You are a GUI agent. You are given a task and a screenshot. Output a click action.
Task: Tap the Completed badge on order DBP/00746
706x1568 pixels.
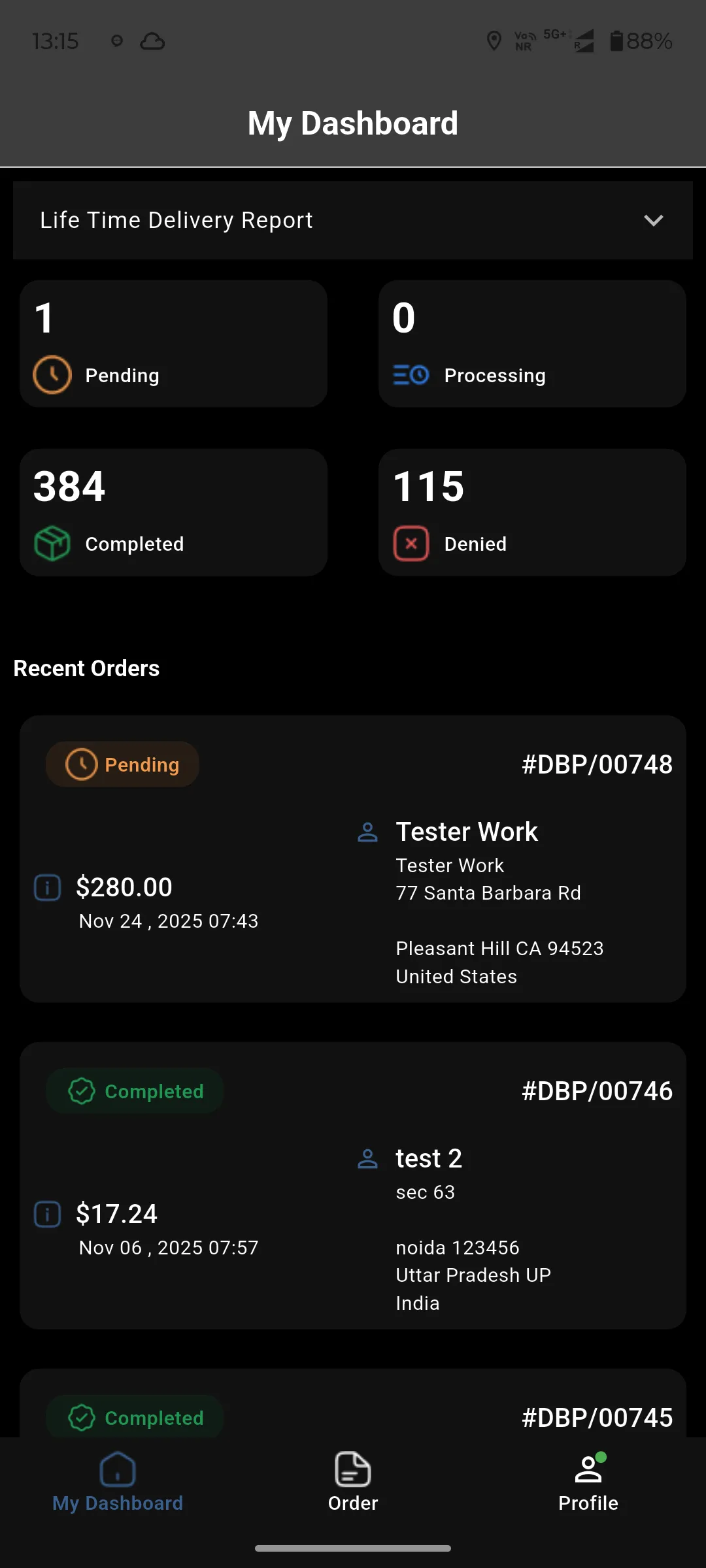click(134, 1090)
